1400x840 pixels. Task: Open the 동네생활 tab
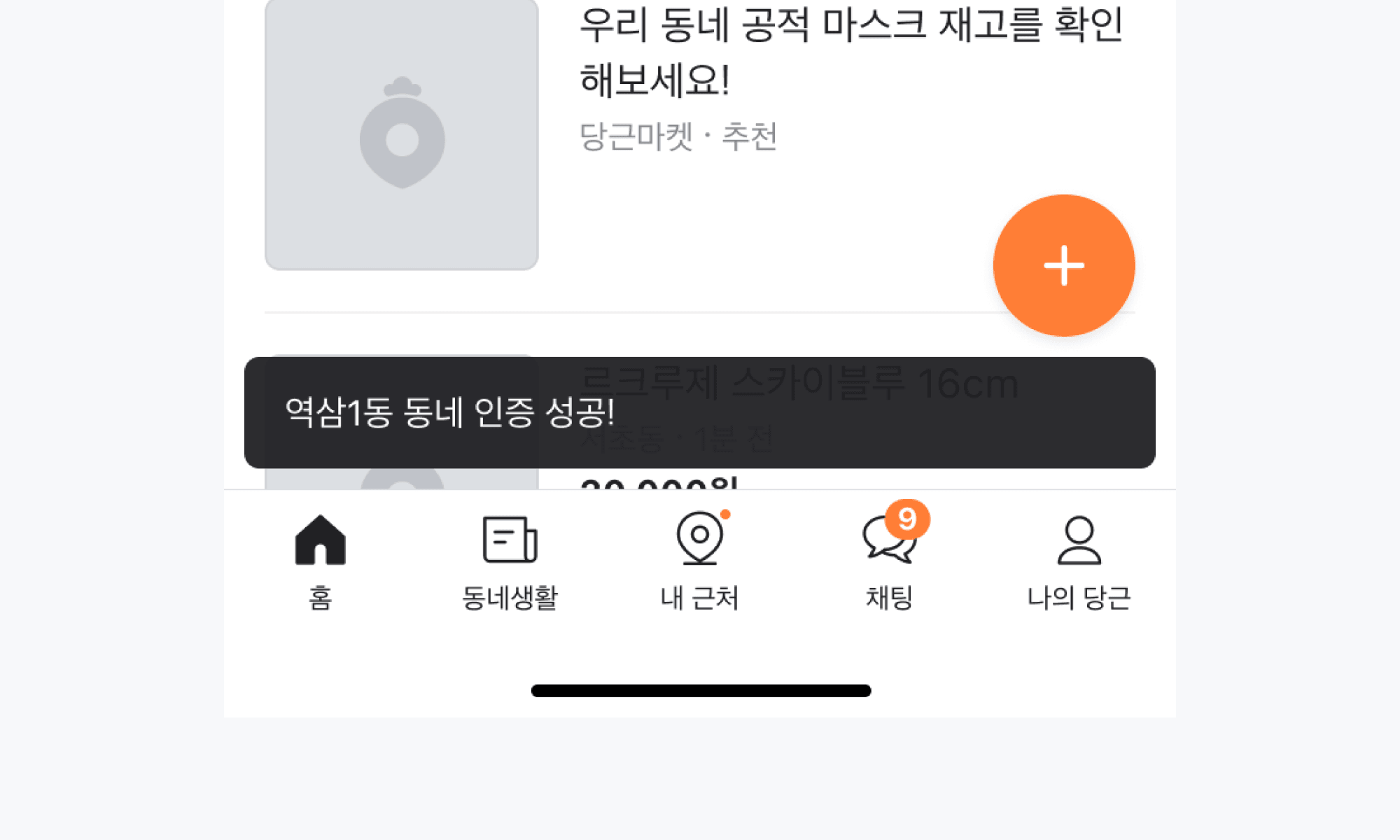tap(510, 561)
